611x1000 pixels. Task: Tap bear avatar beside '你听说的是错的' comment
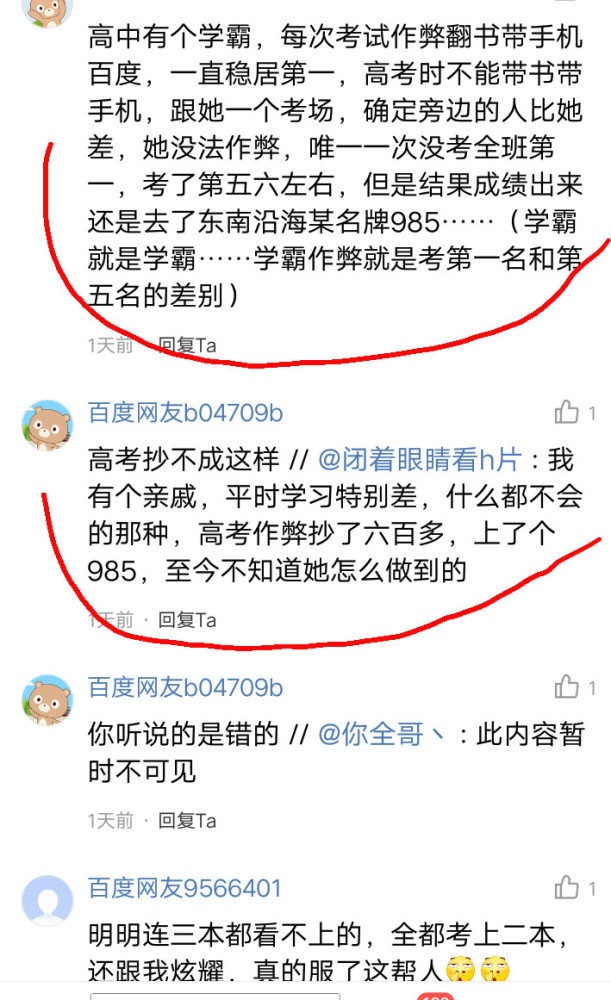point(47,700)
